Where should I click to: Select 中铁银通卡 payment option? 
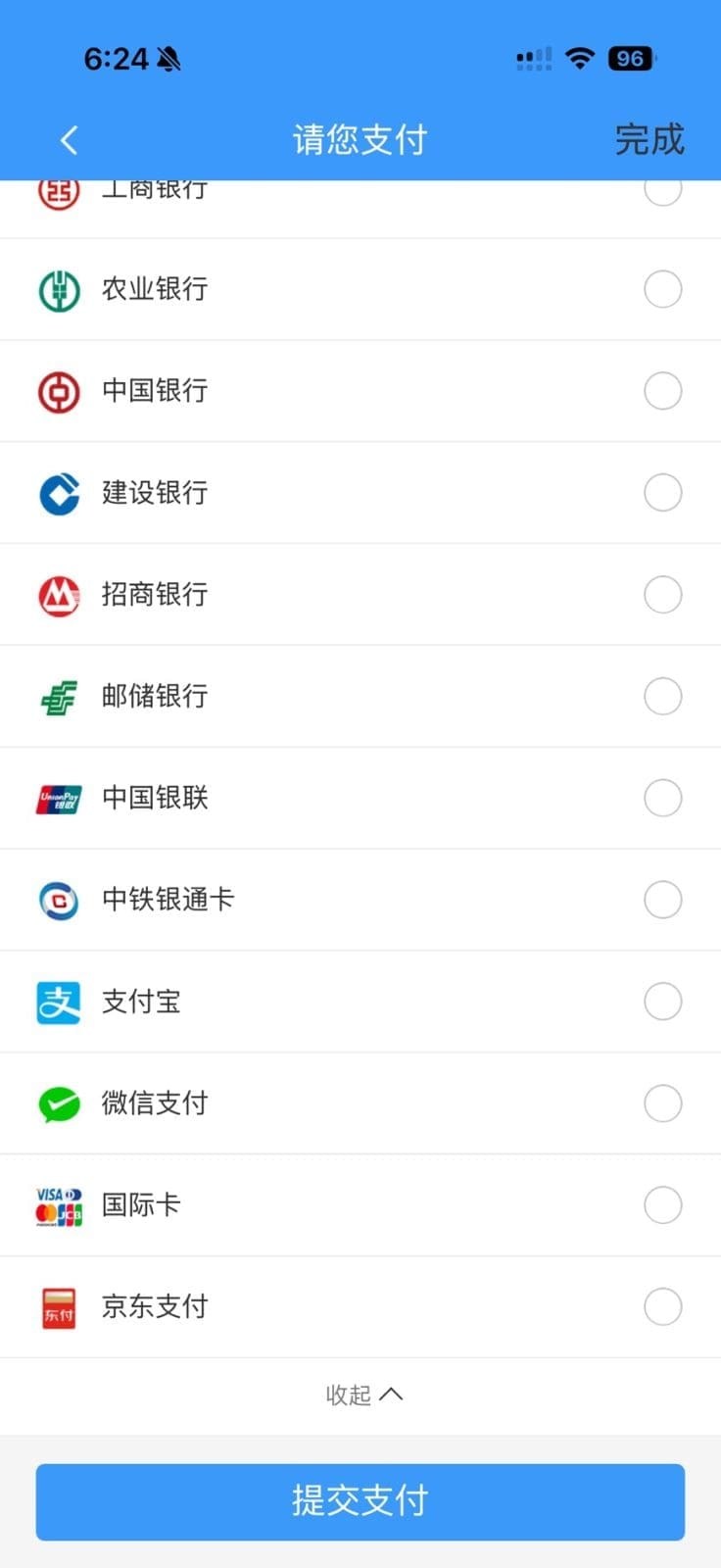(x=662, y=900)
